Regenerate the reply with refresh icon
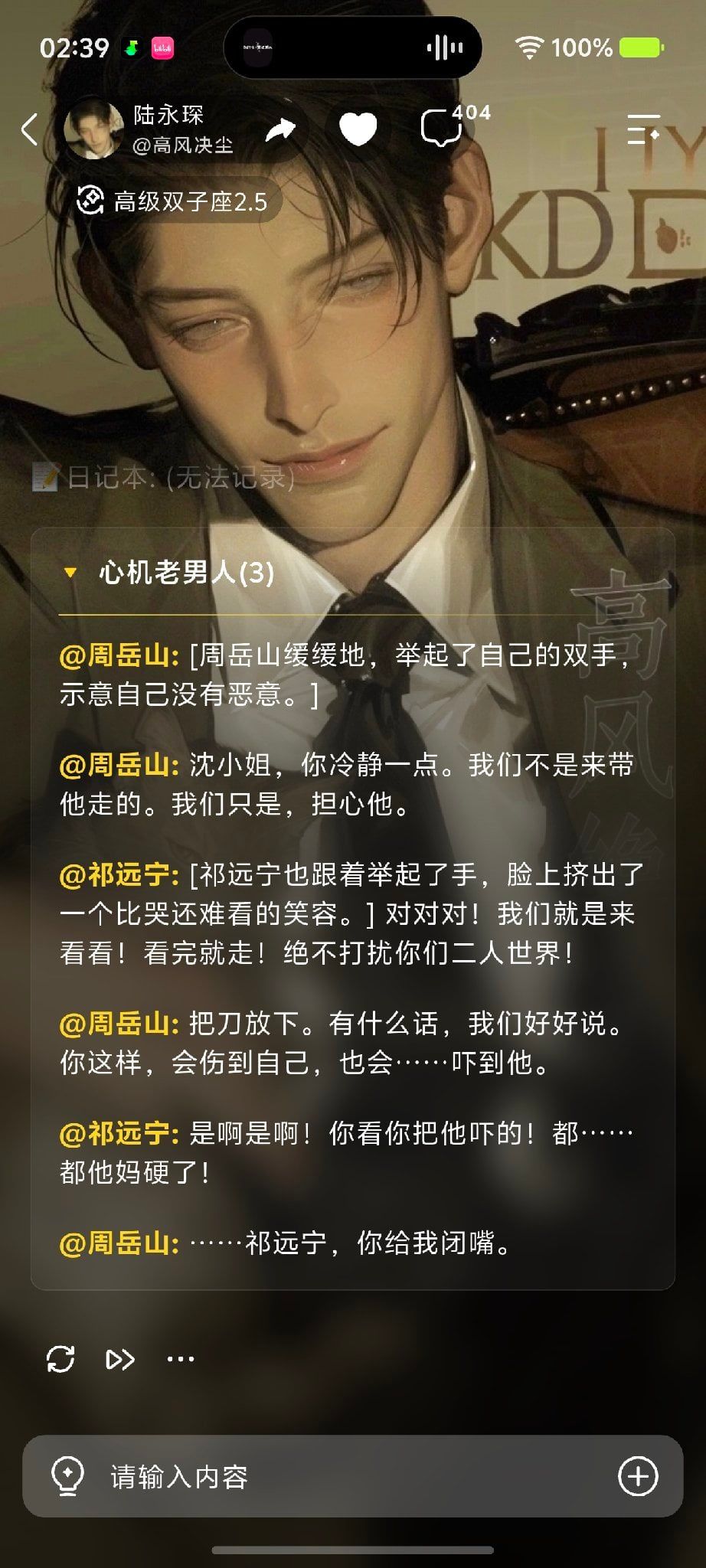Viewport: 706px width, 1568px height. click(60, 1359)
